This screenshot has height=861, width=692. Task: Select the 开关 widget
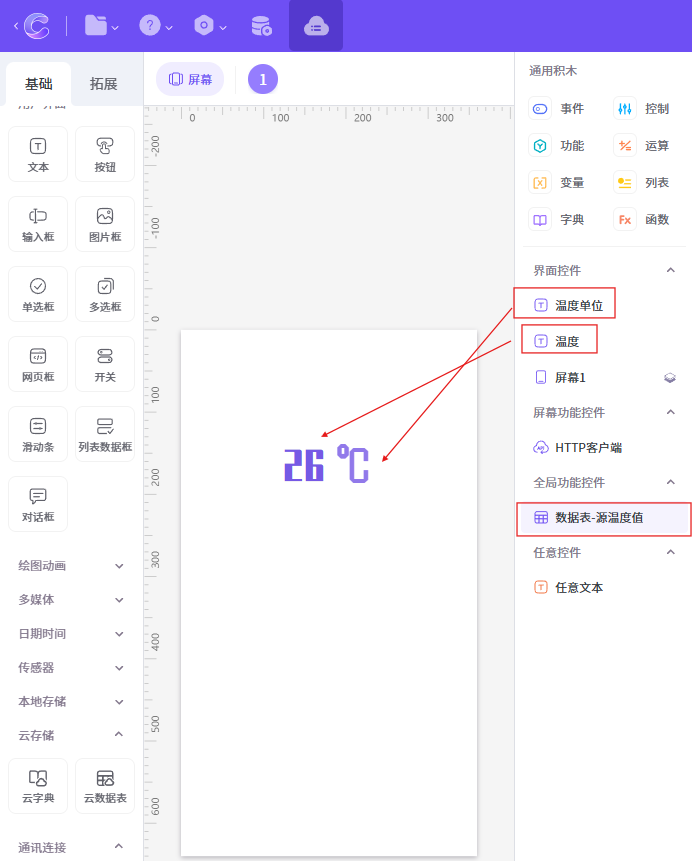(x=105, y=364)
